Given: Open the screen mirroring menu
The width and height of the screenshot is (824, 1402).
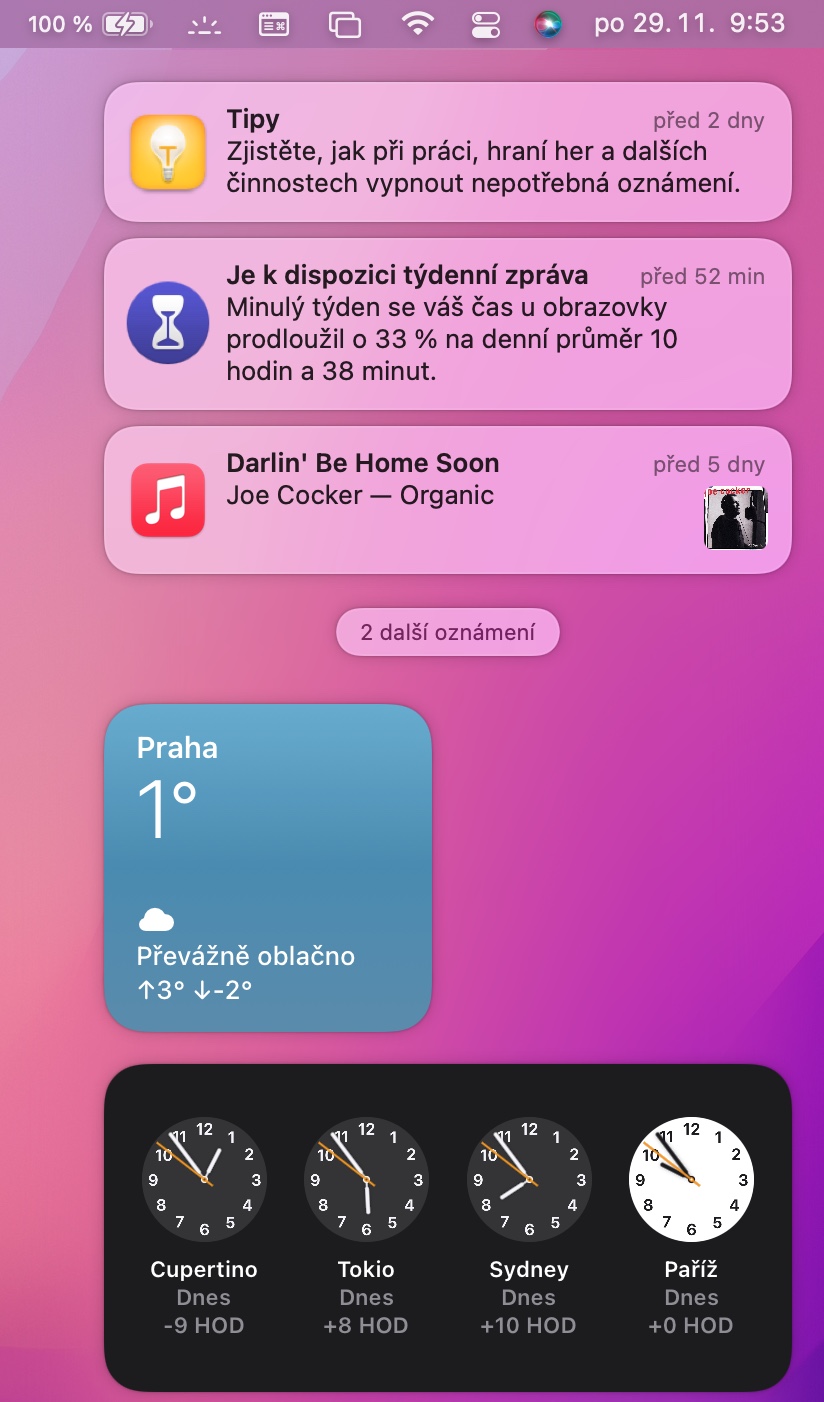Looking at the screenshot, I should point(345,24).
